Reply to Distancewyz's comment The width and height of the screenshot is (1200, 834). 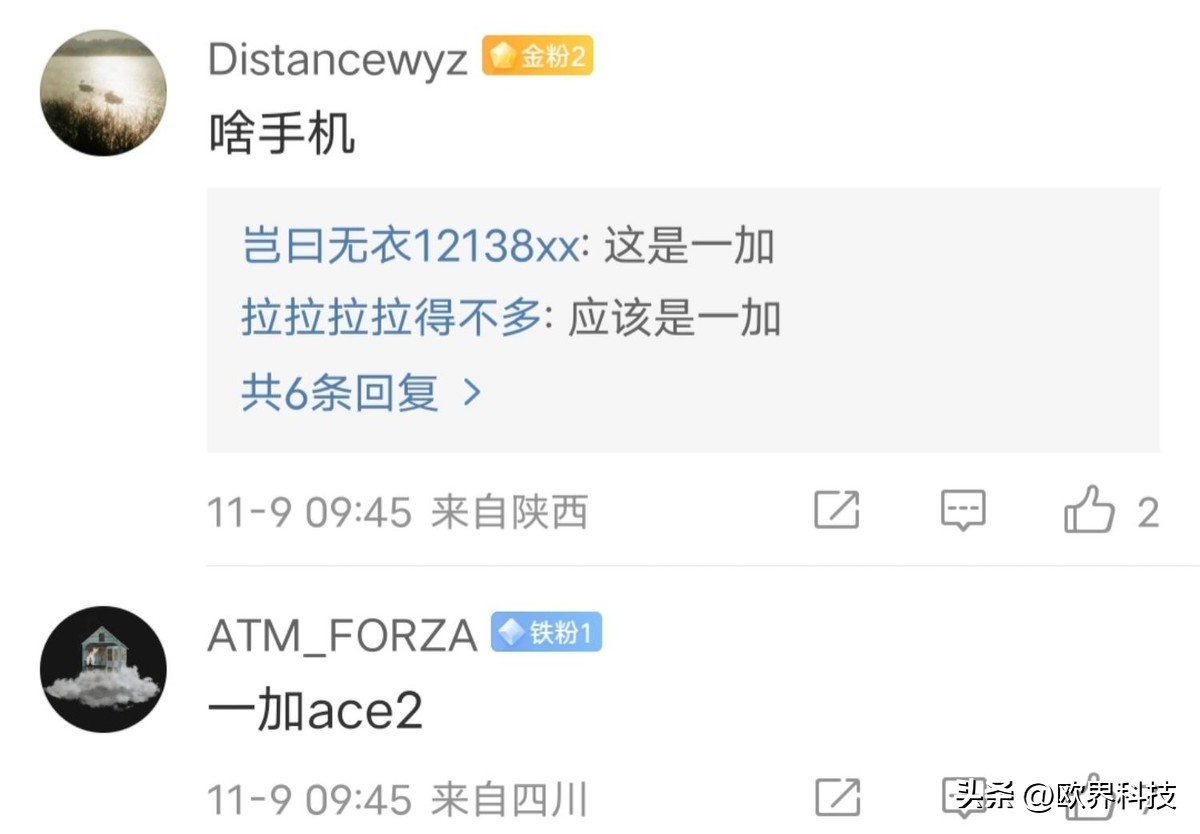pos(962,511)
